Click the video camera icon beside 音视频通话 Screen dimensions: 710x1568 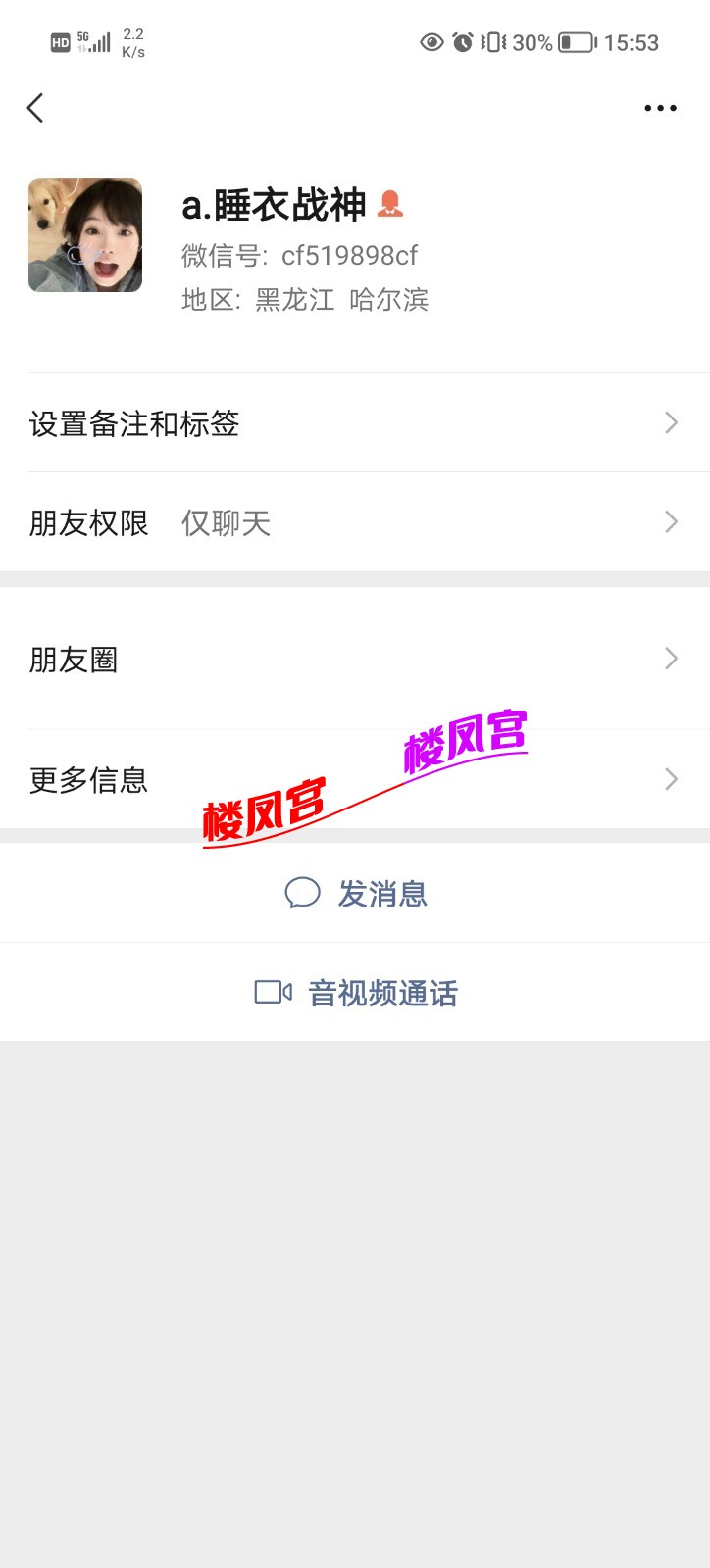(x=271, y=993)
